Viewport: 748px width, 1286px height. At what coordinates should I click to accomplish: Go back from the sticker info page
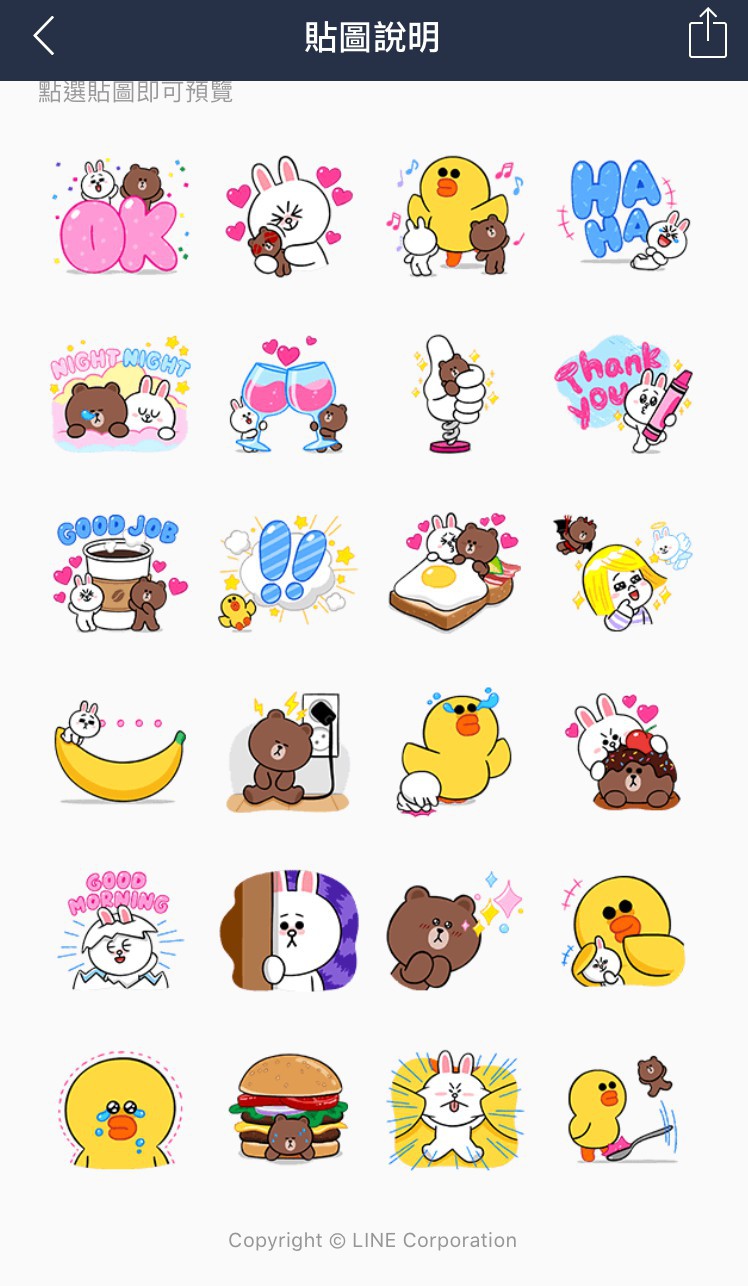[x=44, y=37]
